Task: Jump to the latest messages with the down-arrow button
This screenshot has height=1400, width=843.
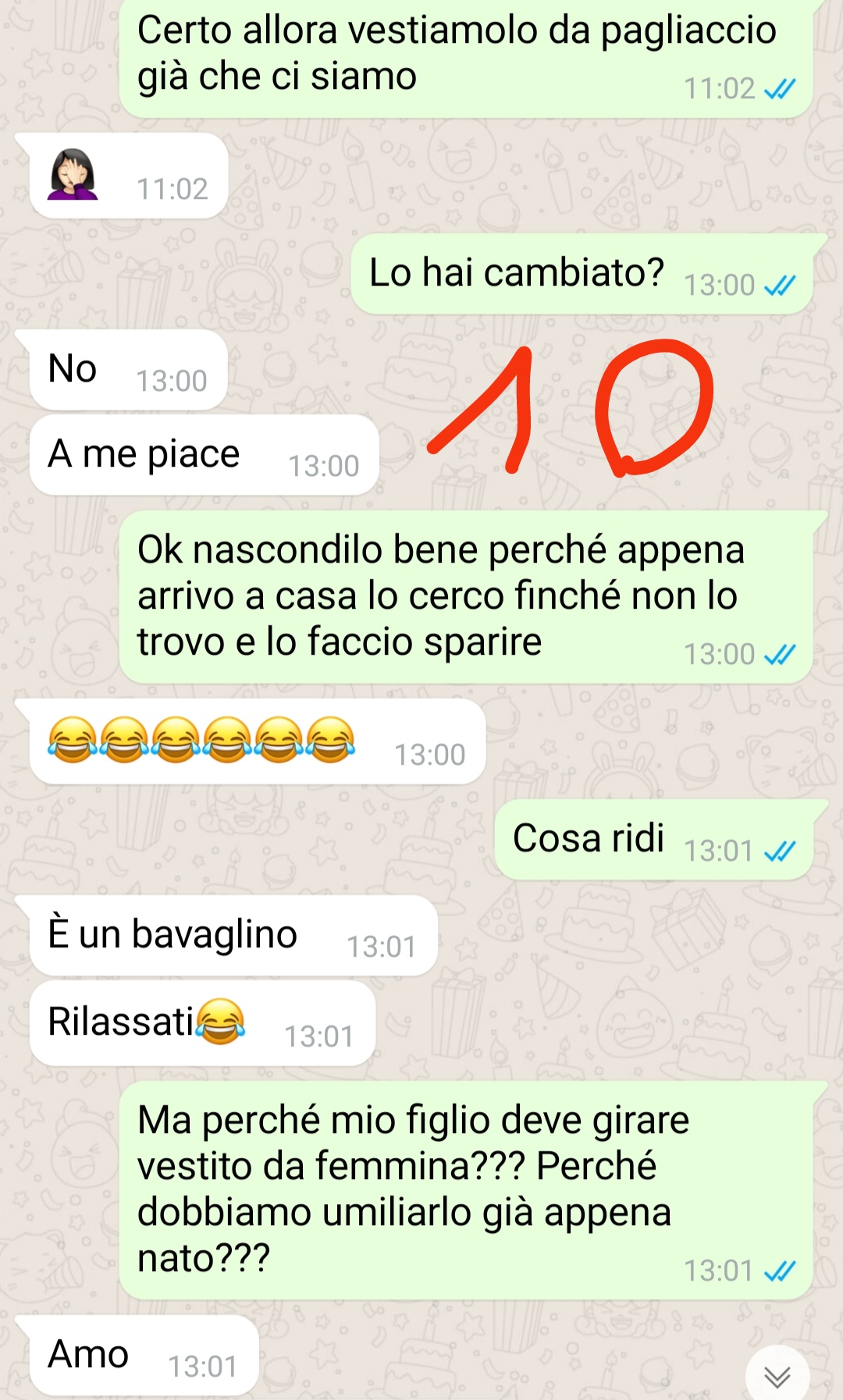Action: pos(777,1376)
